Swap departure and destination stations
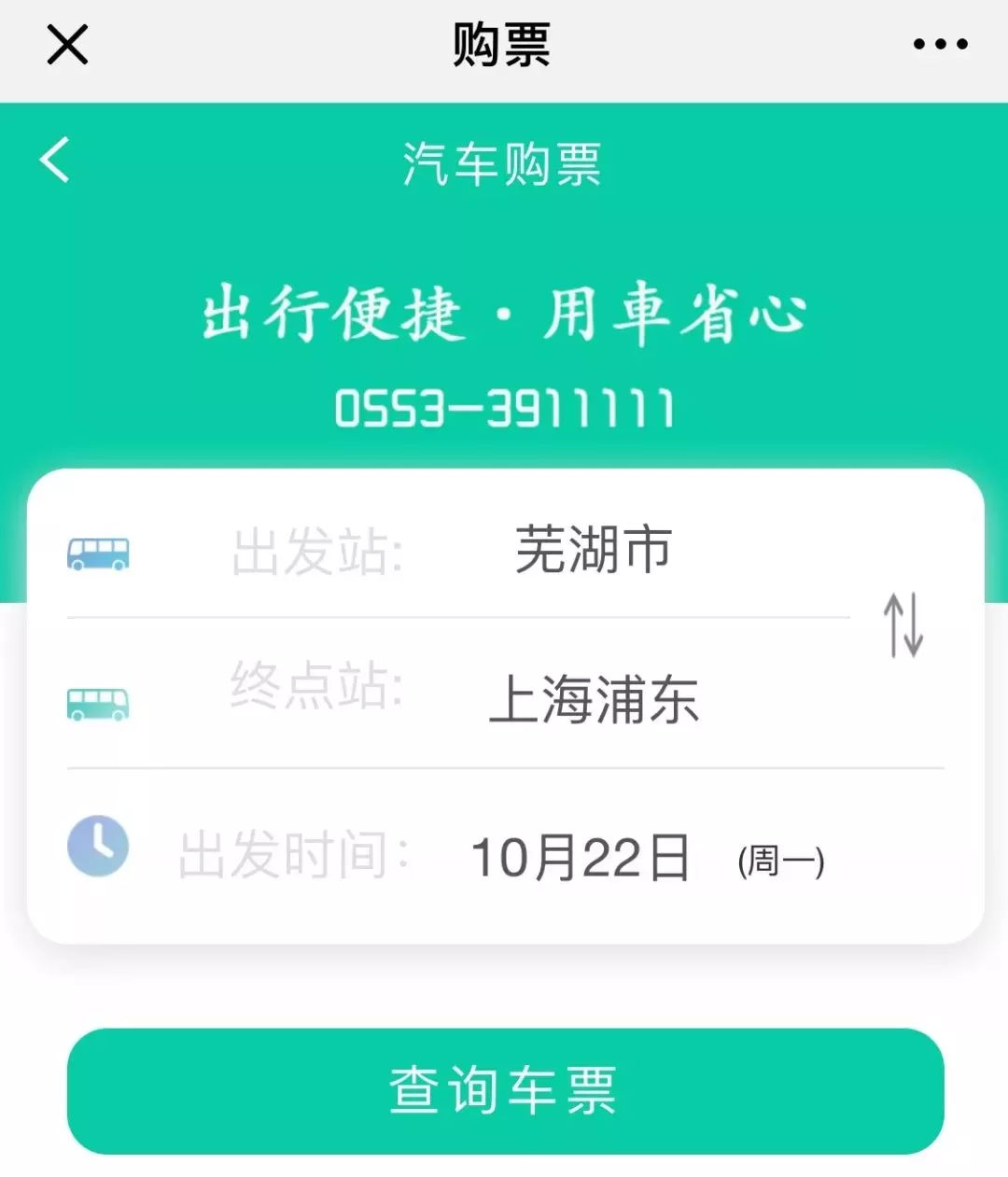The height and width of the screenshot is (1177, 1008). coord(903,624)
